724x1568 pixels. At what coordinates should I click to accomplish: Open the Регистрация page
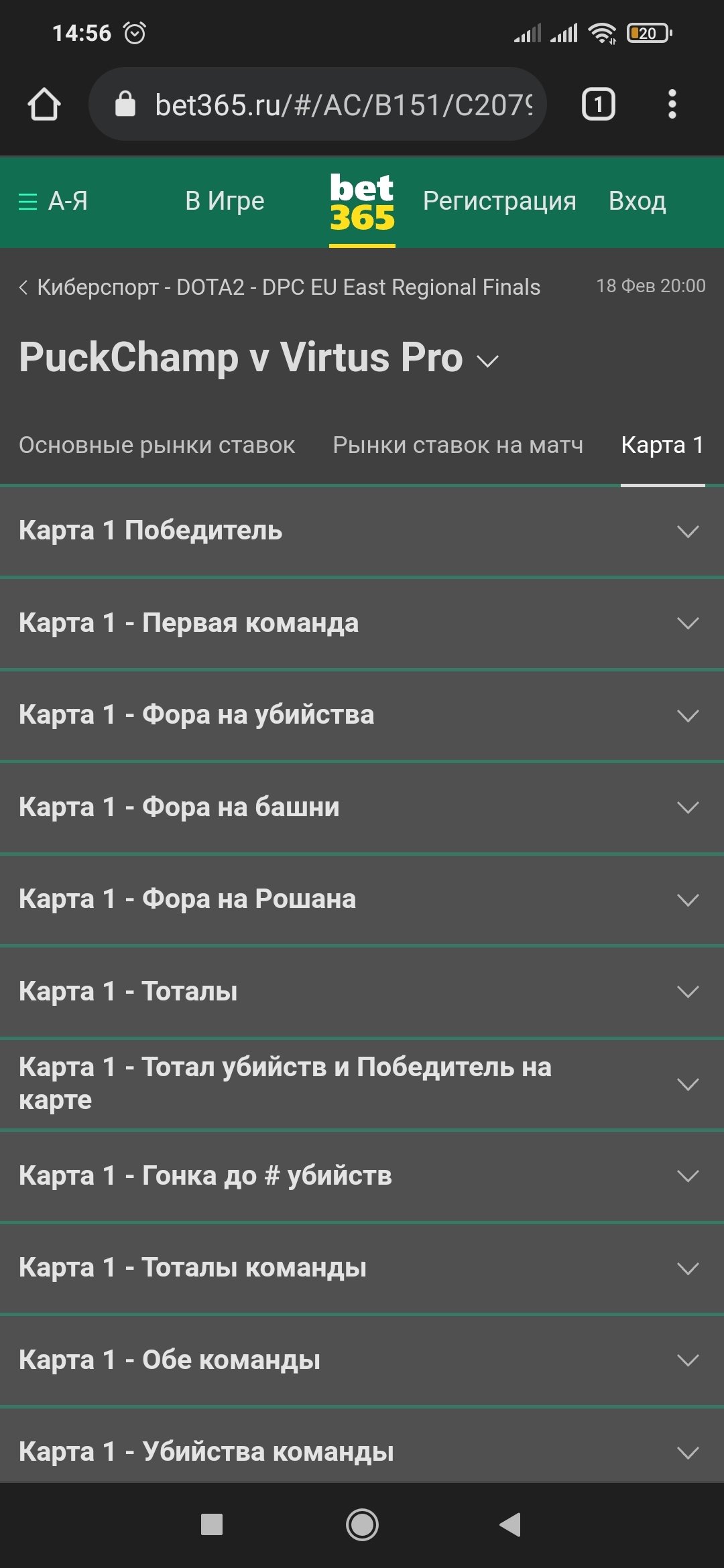coord(499,201)
